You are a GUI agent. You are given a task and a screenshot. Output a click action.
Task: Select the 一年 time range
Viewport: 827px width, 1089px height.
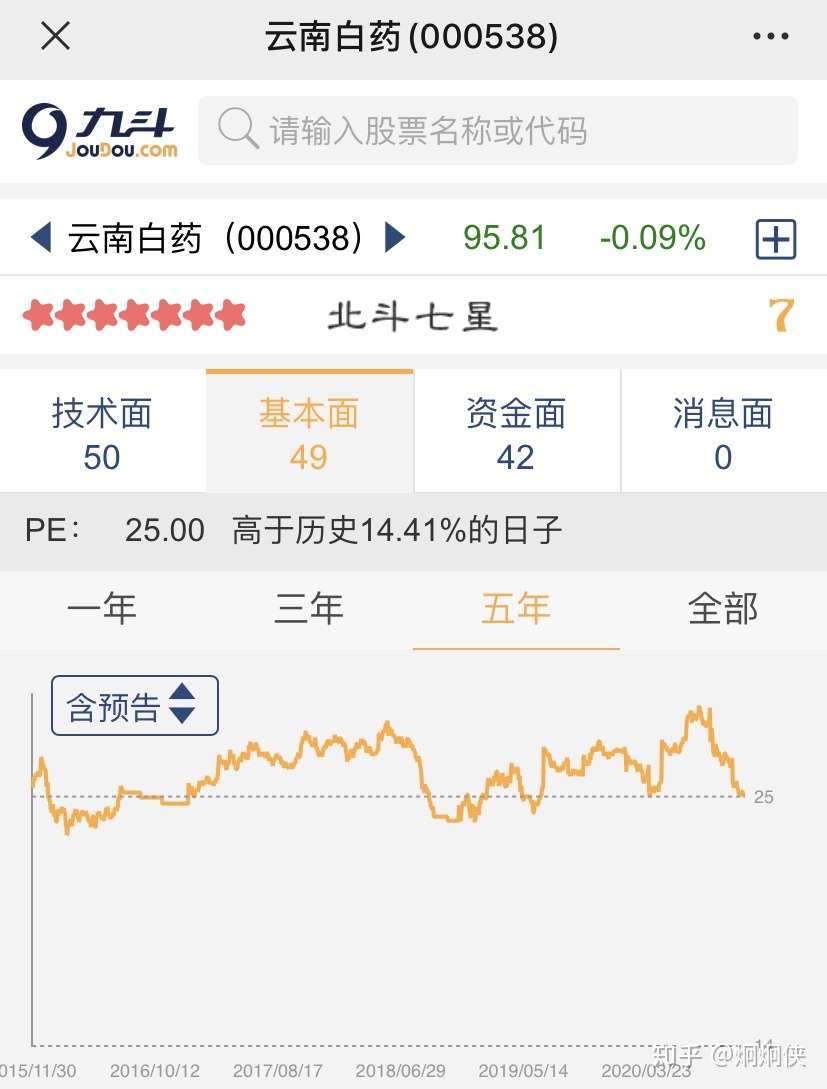103,608
